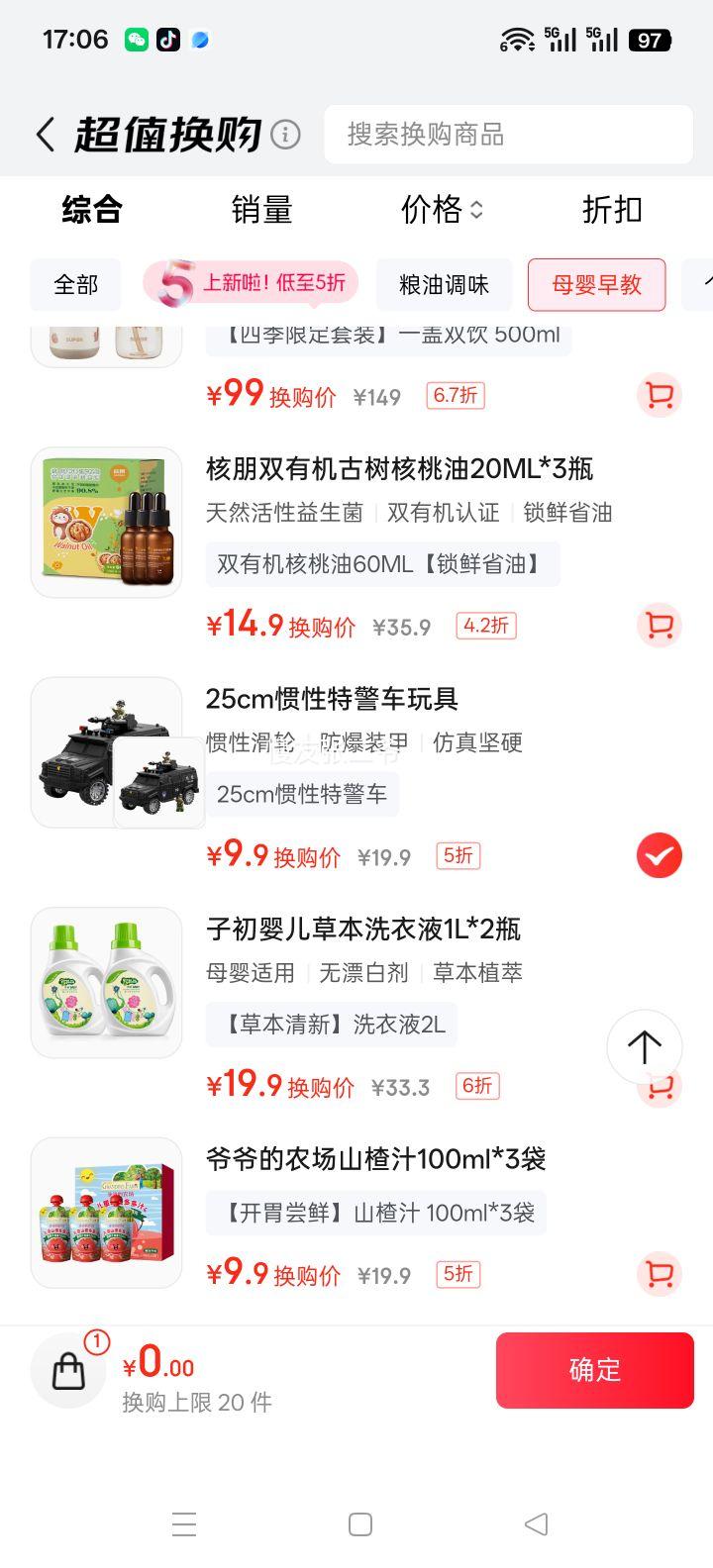This screenshot has height=1568, width=713.
Task: View 子初婴儿草本洗衣液1L*2瓶 details
Action: (362, 930)
